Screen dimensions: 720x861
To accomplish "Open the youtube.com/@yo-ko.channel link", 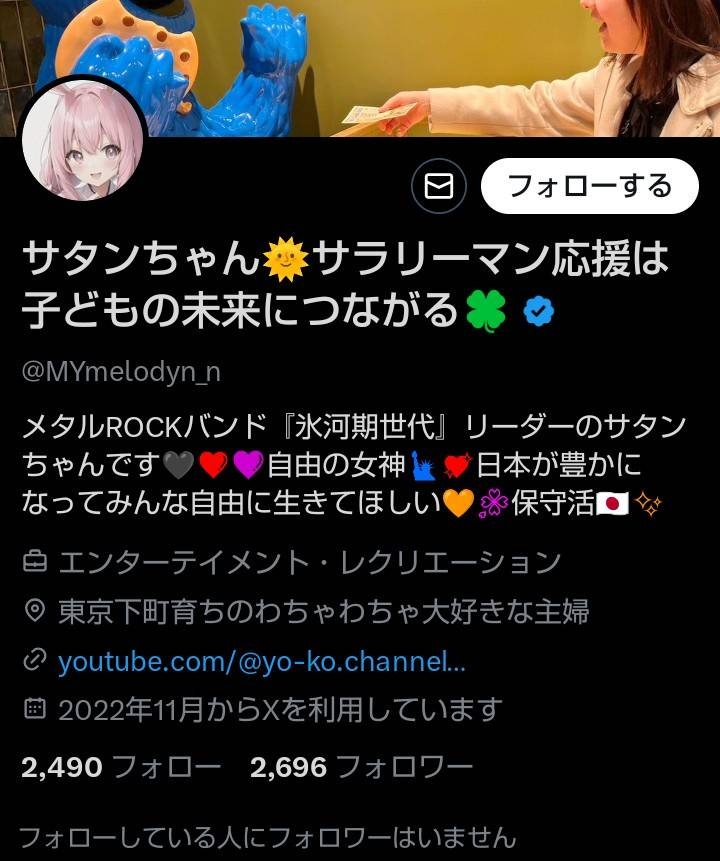I will (x=262, y=661).
